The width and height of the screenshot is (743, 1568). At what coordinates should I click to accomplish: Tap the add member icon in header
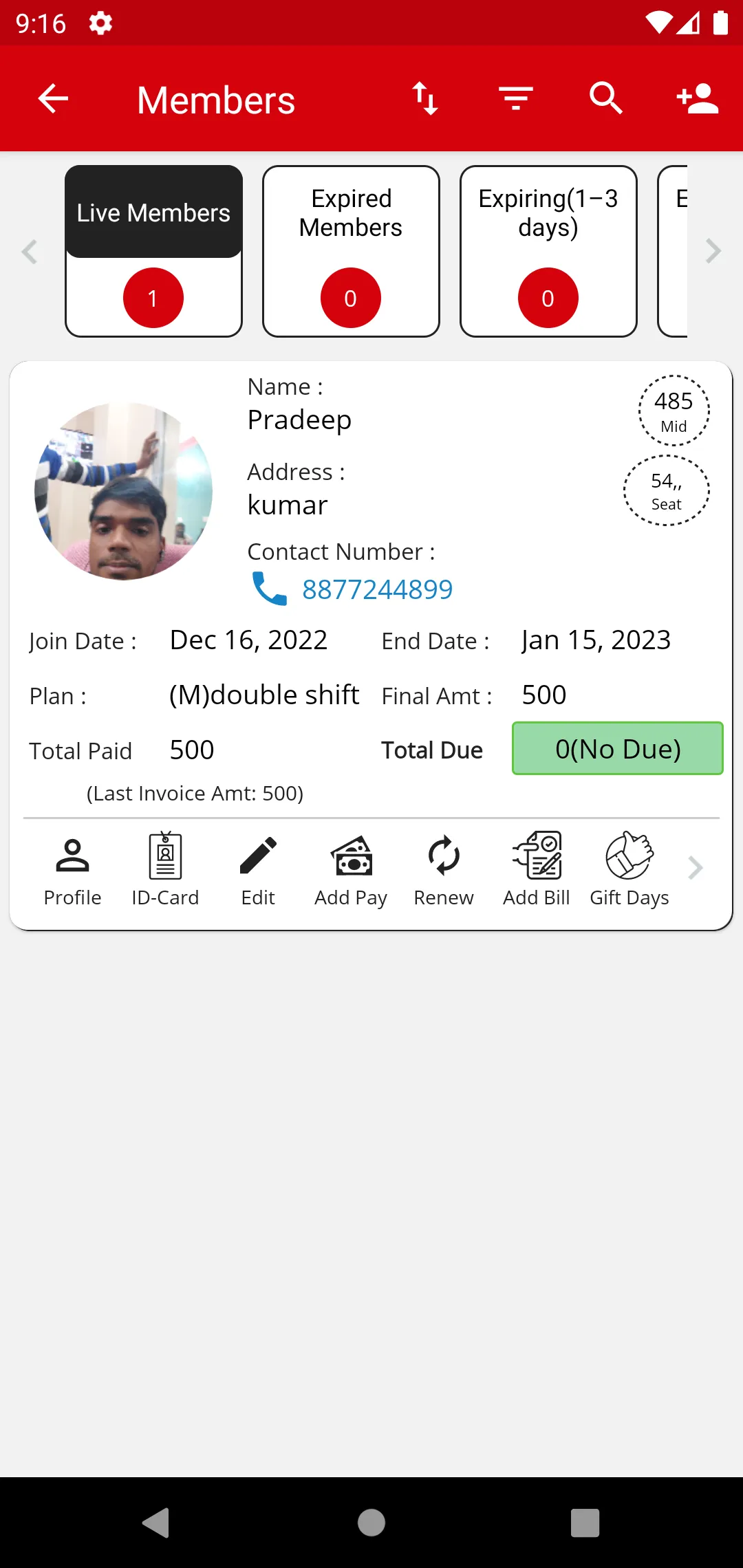698,98
